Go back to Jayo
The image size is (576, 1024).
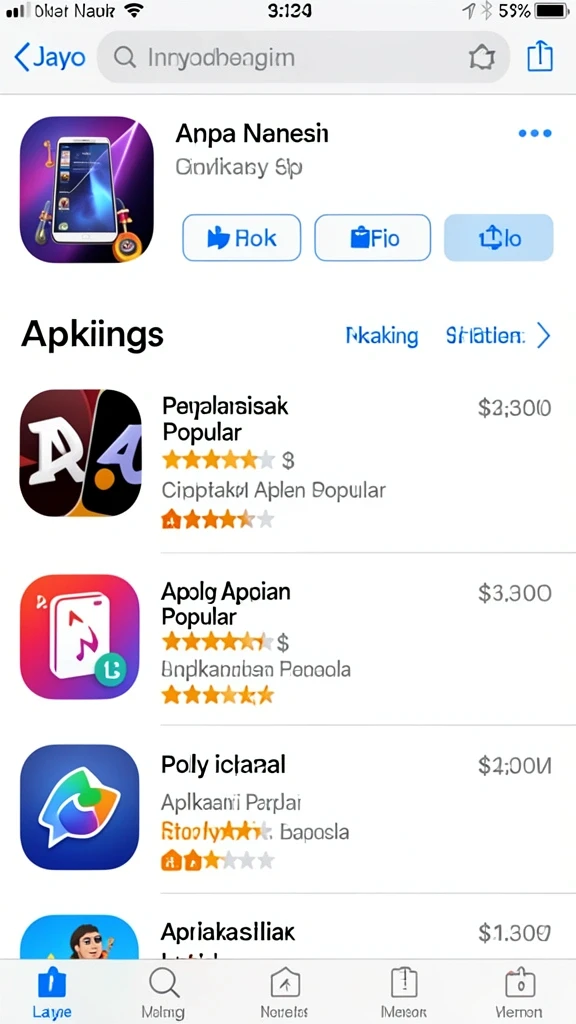pos(50,57)
